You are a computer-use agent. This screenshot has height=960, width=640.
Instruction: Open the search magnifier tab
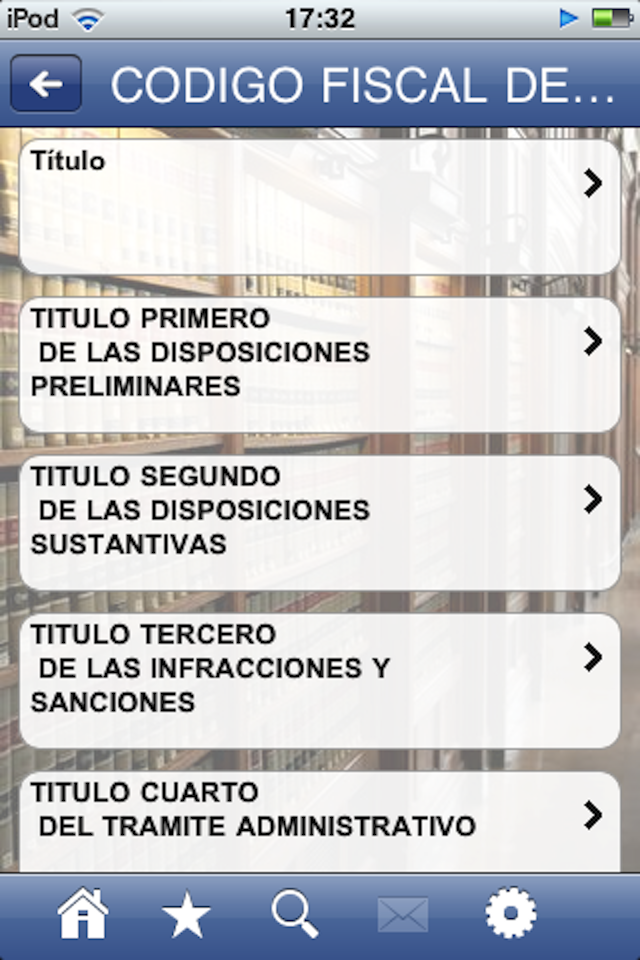(295, 914)
